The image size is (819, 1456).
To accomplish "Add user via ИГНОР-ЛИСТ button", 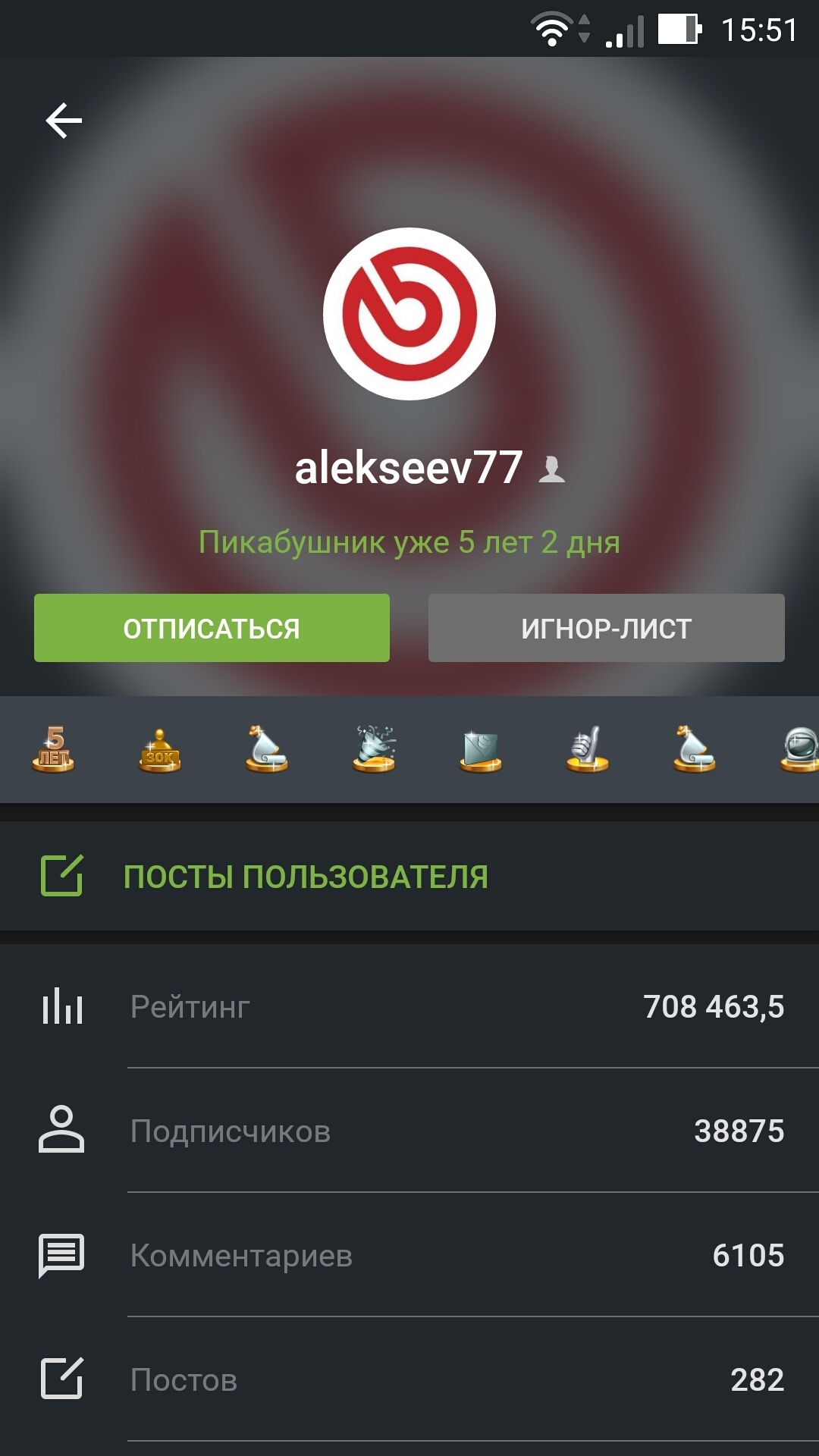I will [x=606, y=628].
